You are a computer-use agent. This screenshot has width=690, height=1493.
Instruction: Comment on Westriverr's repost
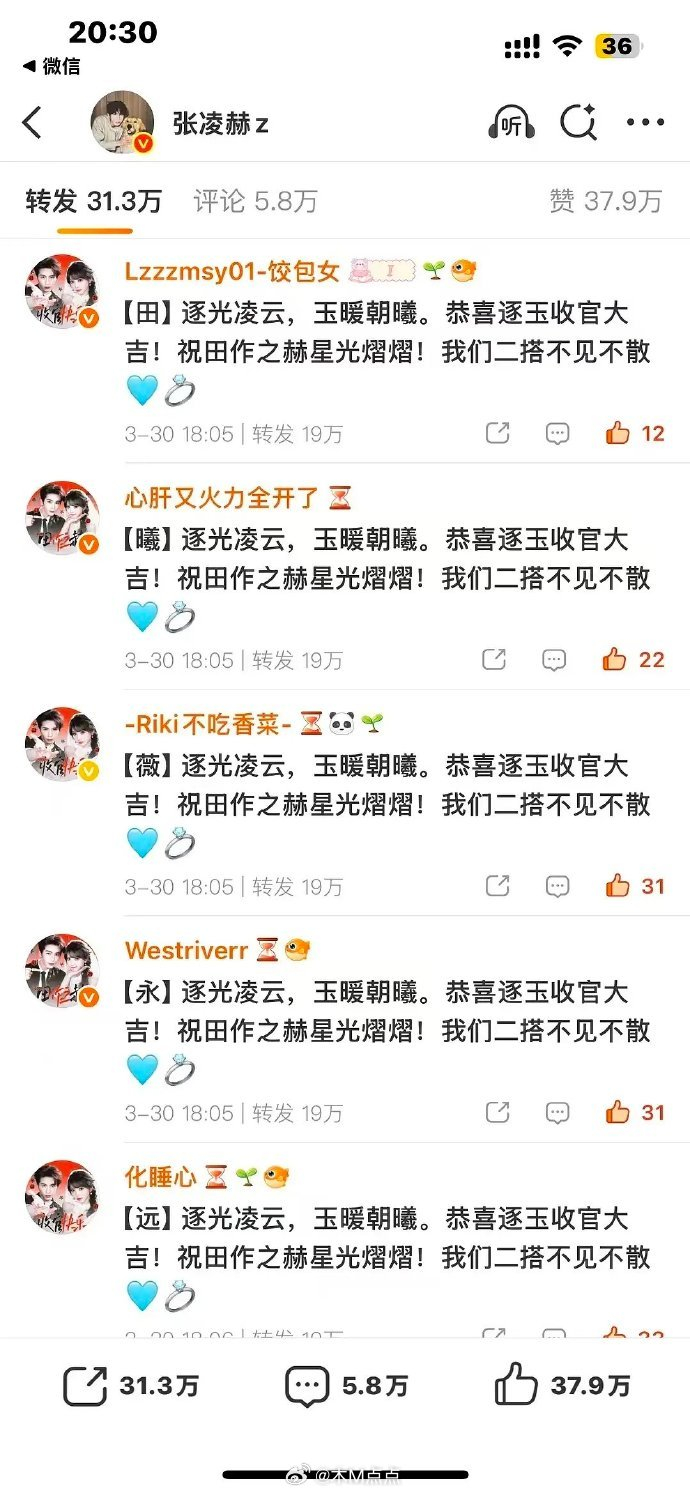point(557,1112)
